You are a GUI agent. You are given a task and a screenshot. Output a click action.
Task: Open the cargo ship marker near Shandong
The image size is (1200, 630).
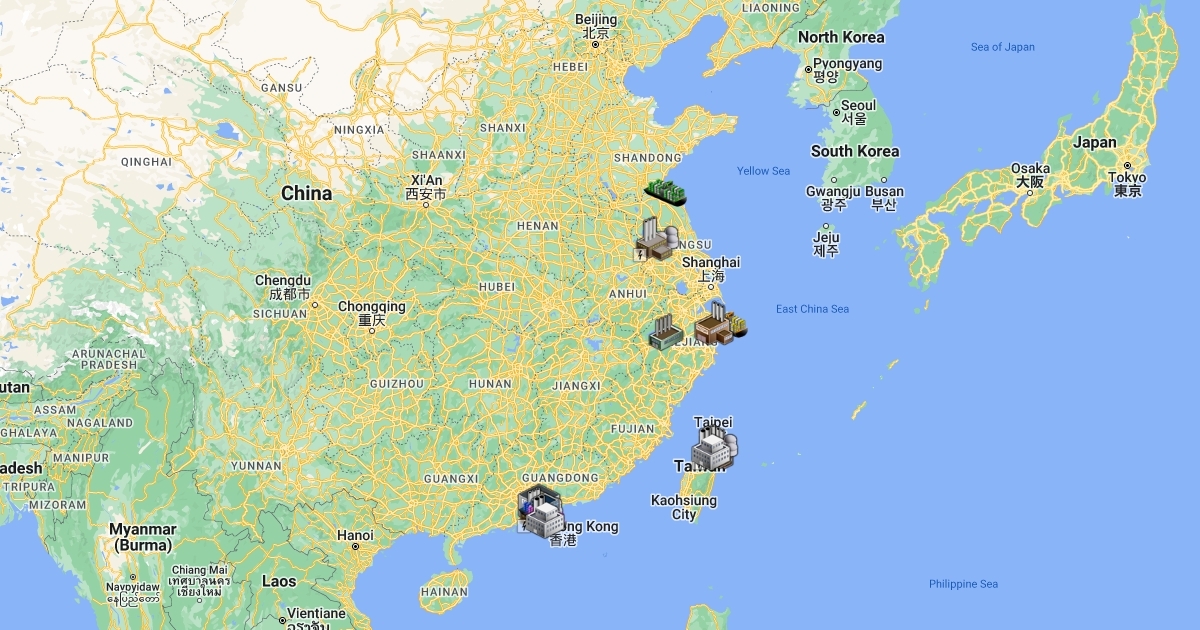666,191
